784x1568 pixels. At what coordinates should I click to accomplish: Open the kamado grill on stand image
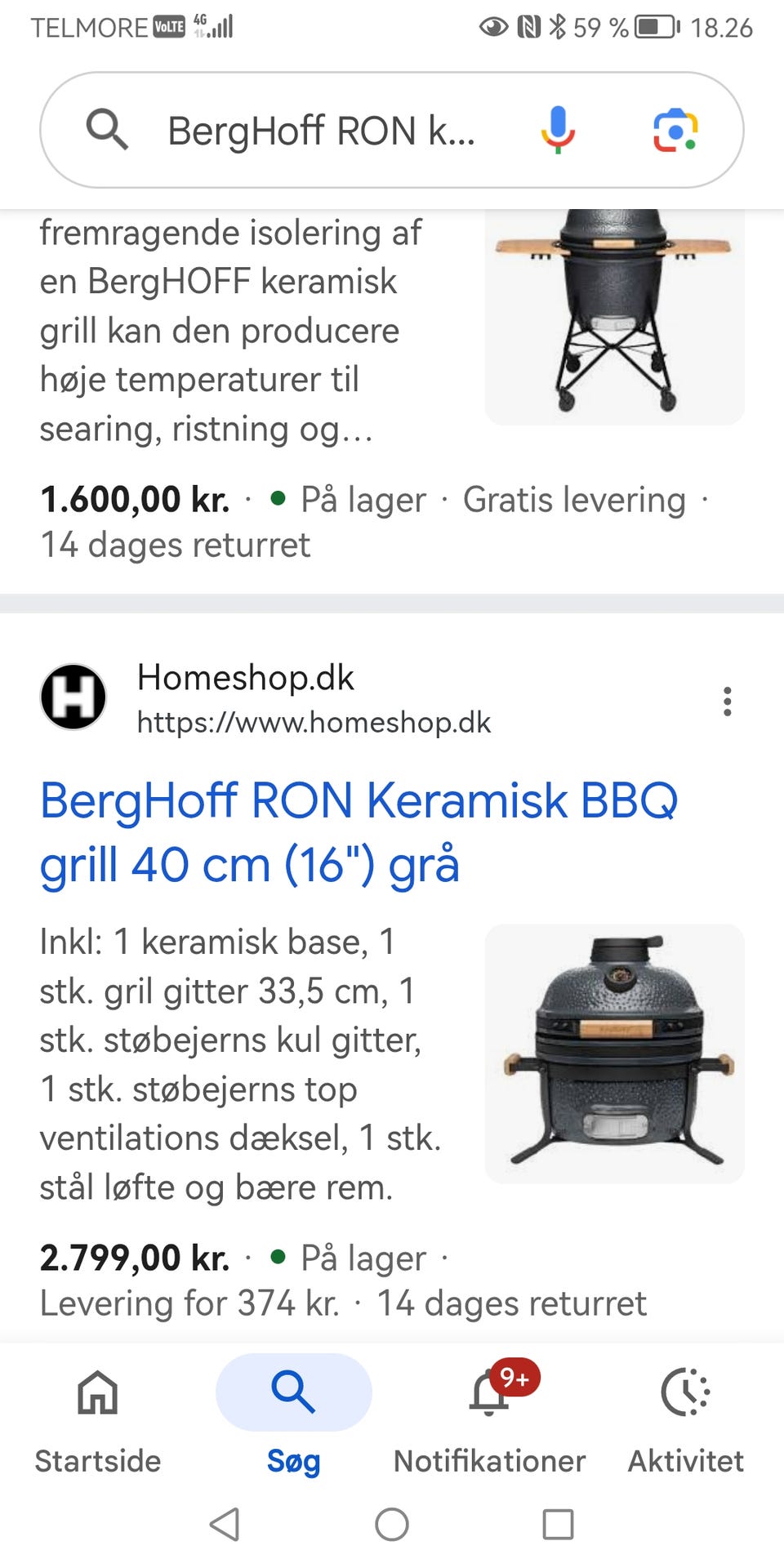tap(614, 314)
